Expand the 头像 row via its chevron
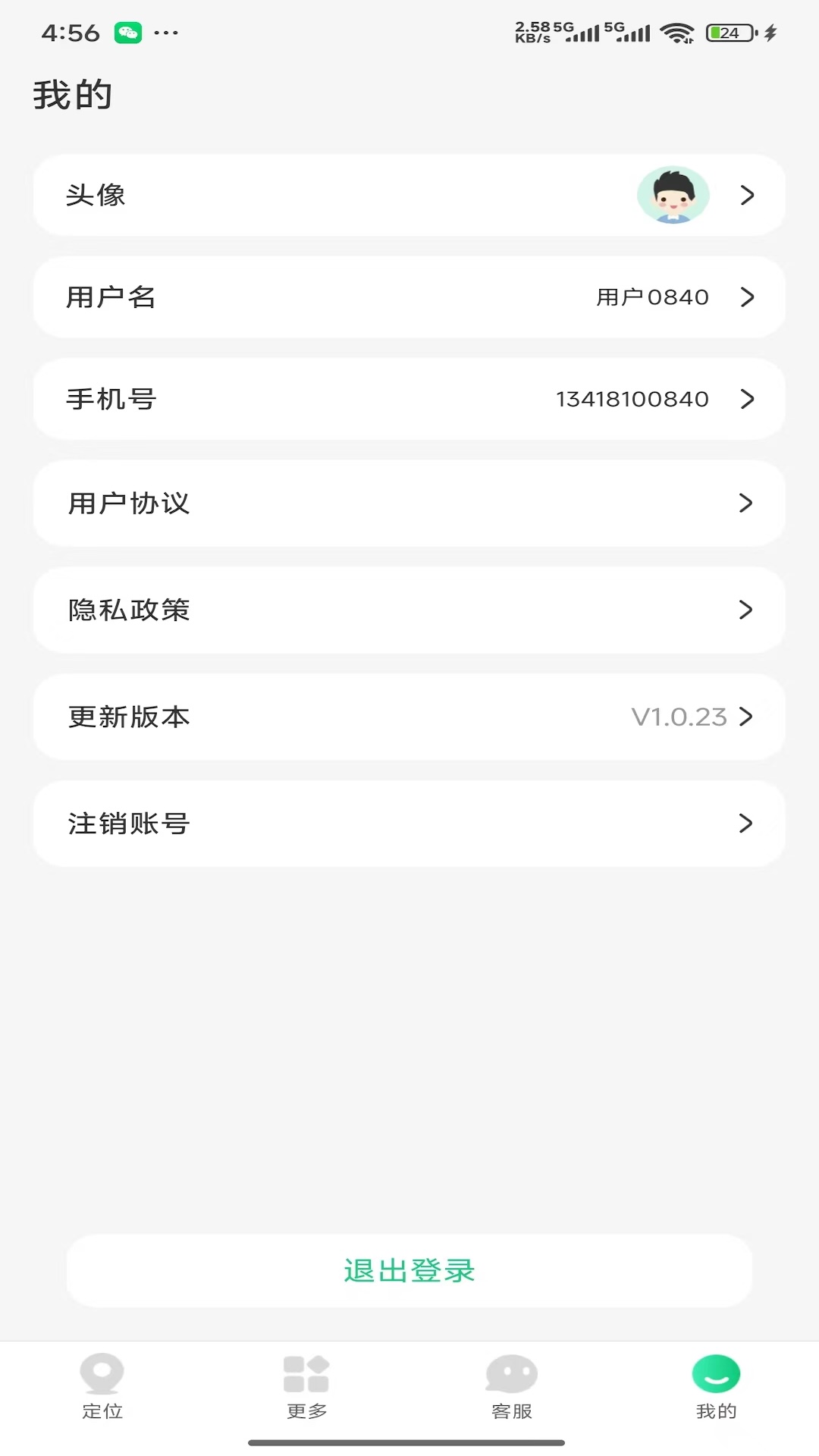Viewport: 819px width, 1456px height. pyautogui.click(x=747, y=195)
